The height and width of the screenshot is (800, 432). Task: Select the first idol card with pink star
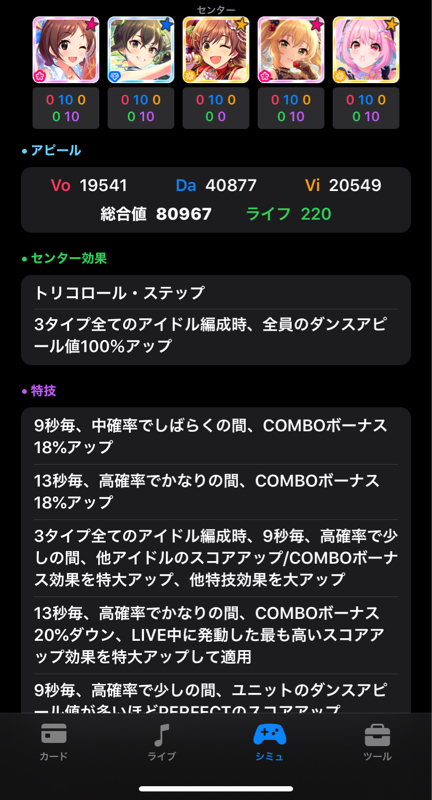(x=66, y=49)
